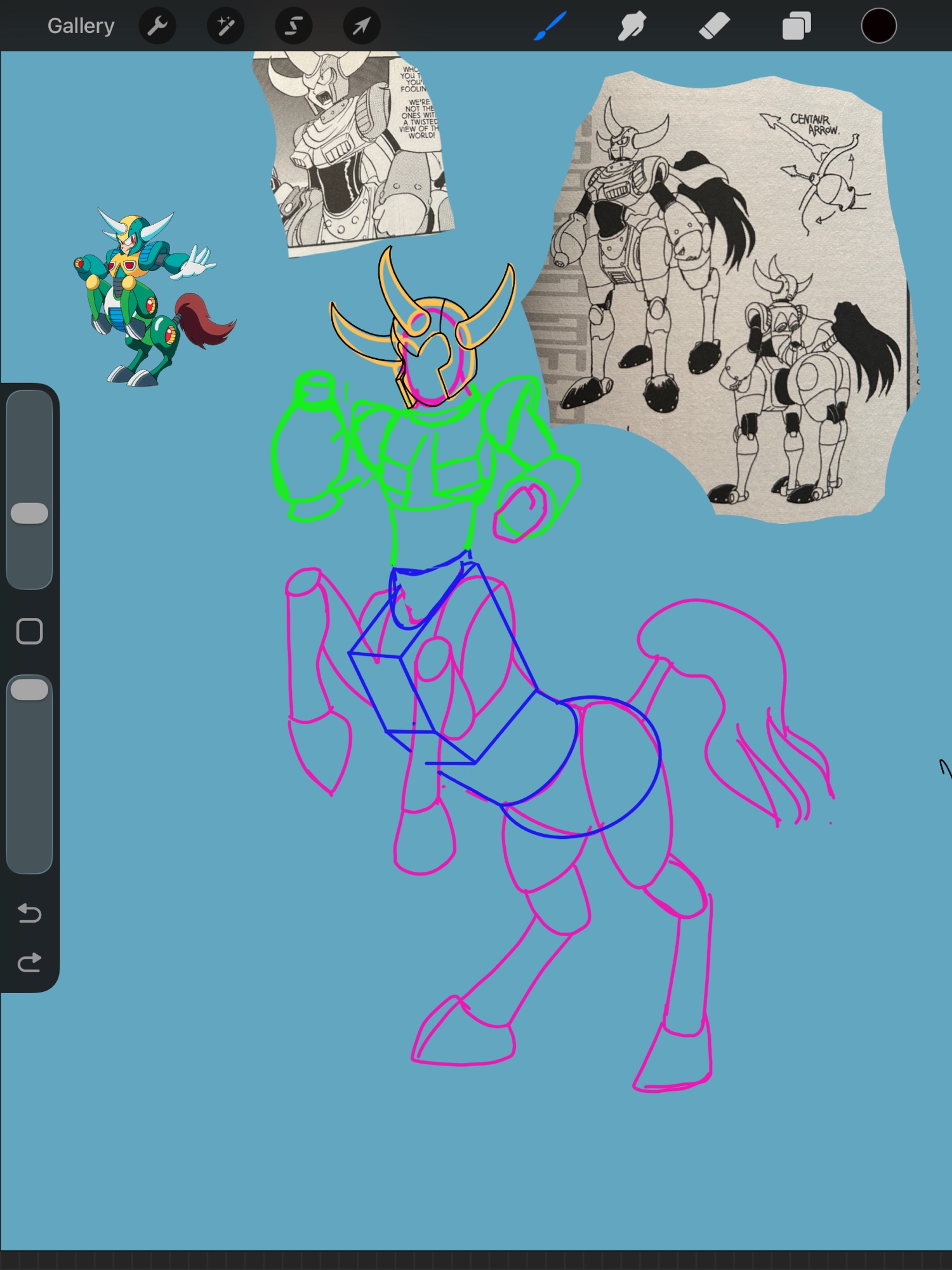
Task: Select the Brush tool
Action: (550, 26)
